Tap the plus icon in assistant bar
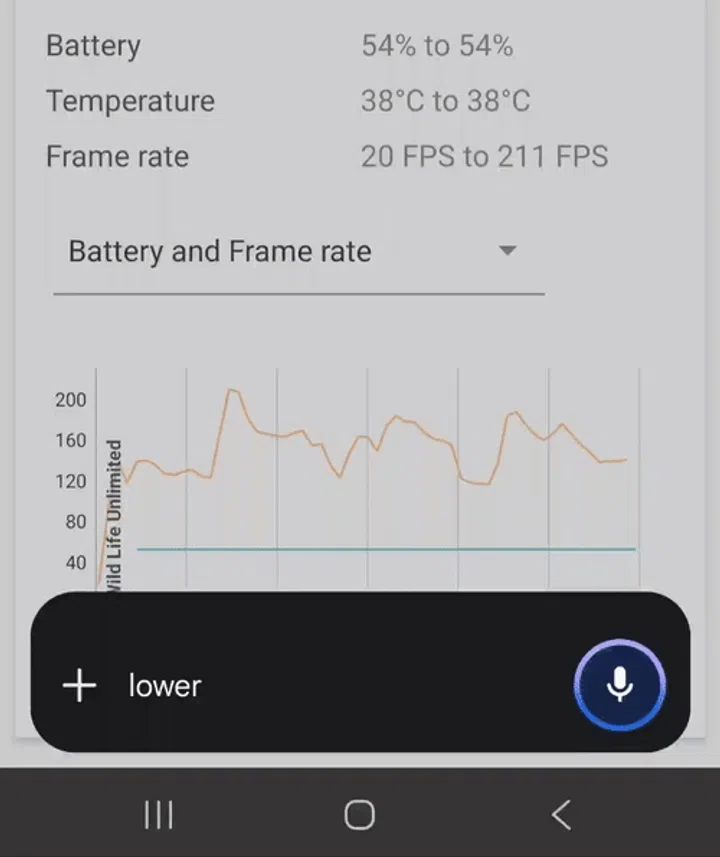The width and height of the screenshot is (720, 857). click(x=79, y=686)
